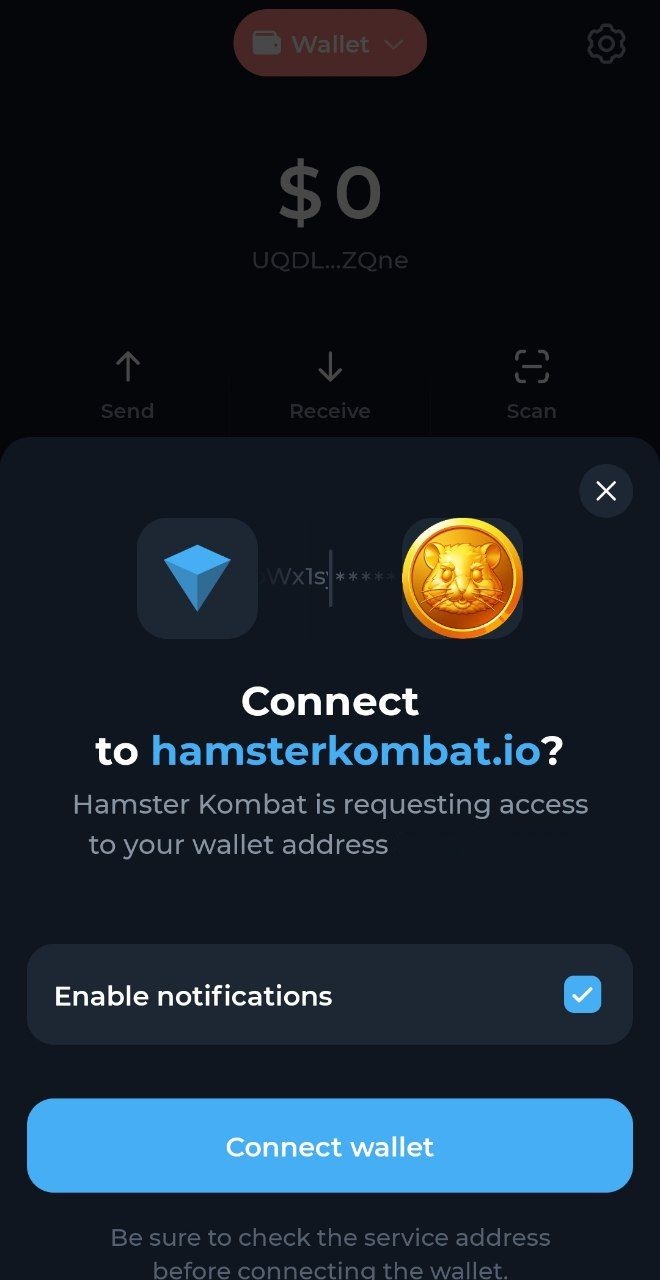Expand the Wallet dropdown selector
Screen dimensions: 660x1280
tap(330, 44)
